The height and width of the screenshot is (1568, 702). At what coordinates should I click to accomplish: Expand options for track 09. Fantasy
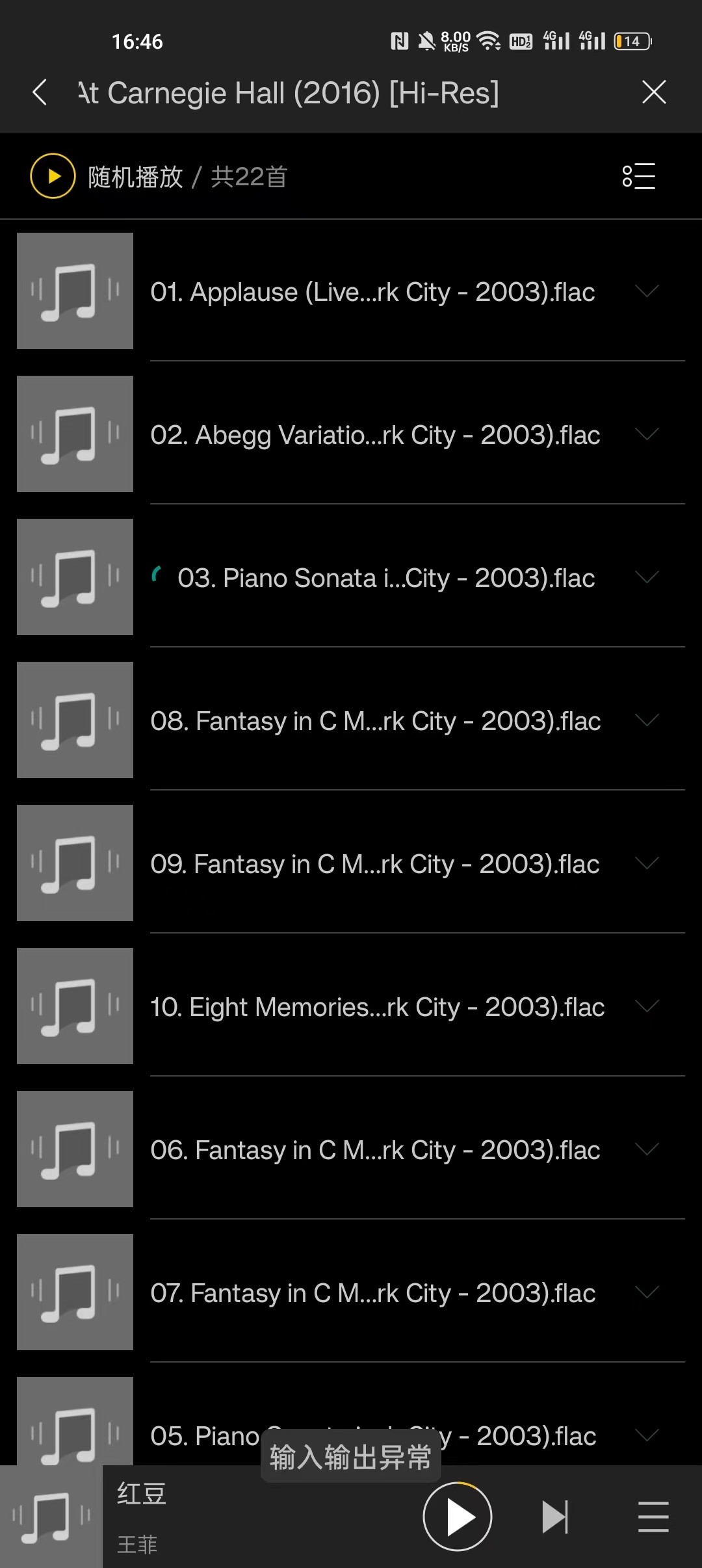(x=647, y=863)
